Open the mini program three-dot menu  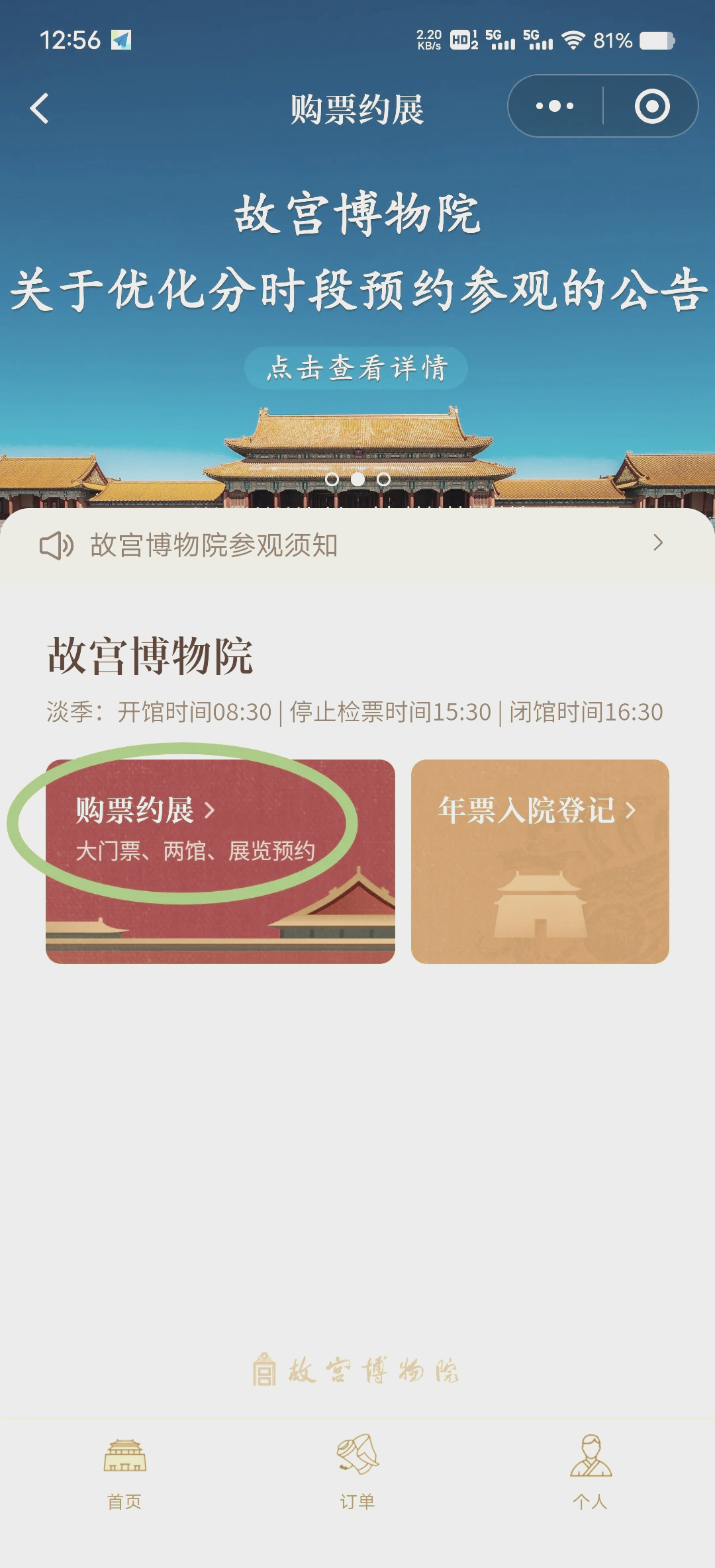(x=555, y=106)
